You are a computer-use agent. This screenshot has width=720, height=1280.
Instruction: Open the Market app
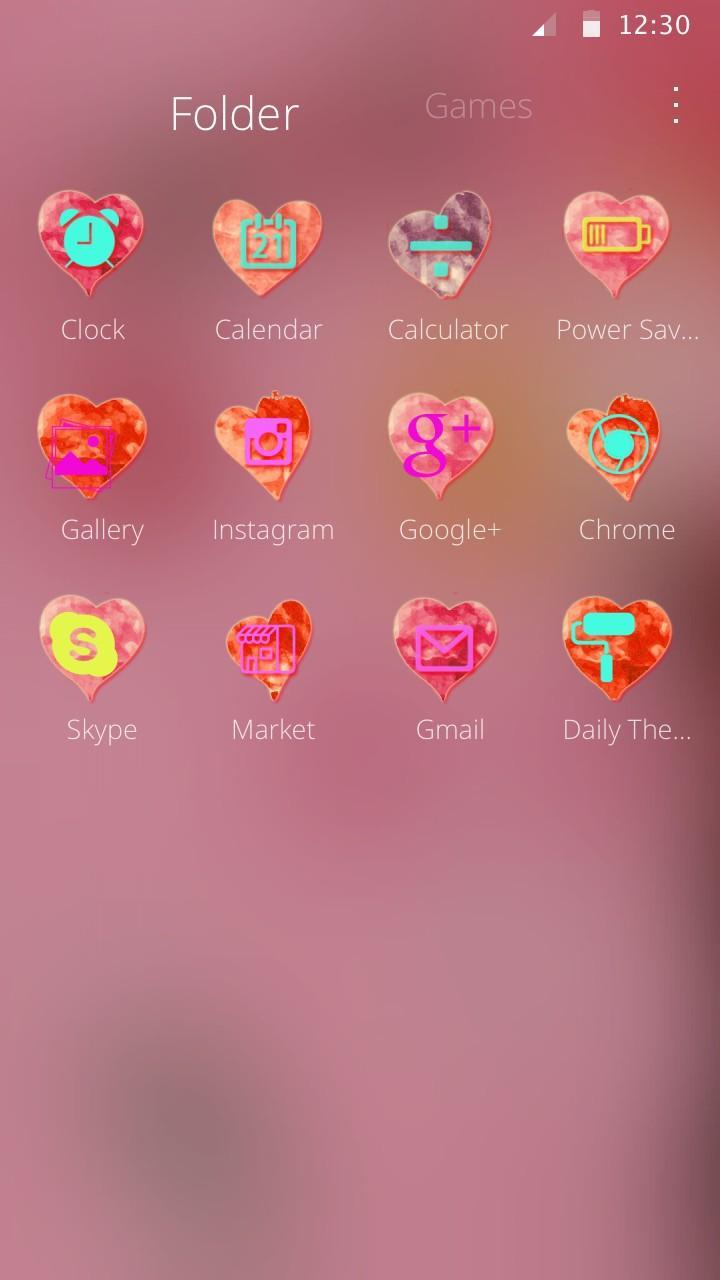tap(268, 647)
